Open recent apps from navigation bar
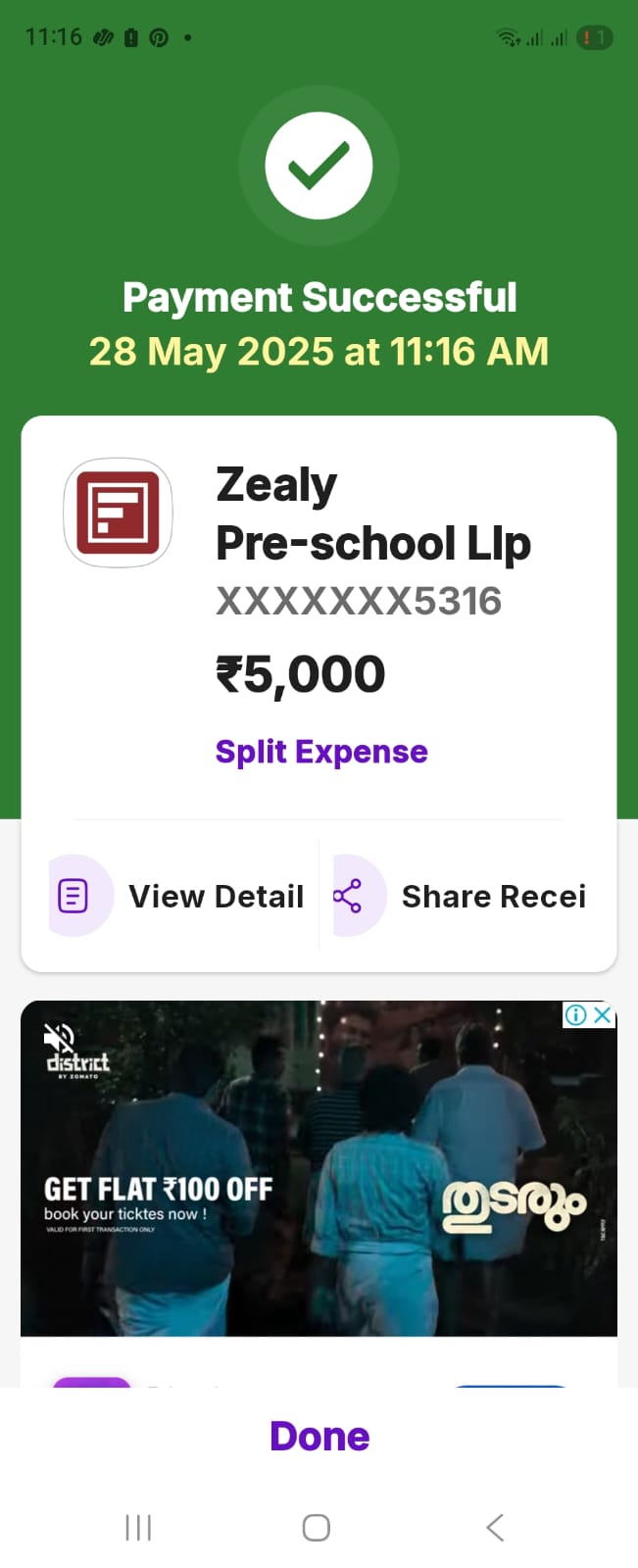This screenshot has width=638, height=1568. click(138, 1527)
